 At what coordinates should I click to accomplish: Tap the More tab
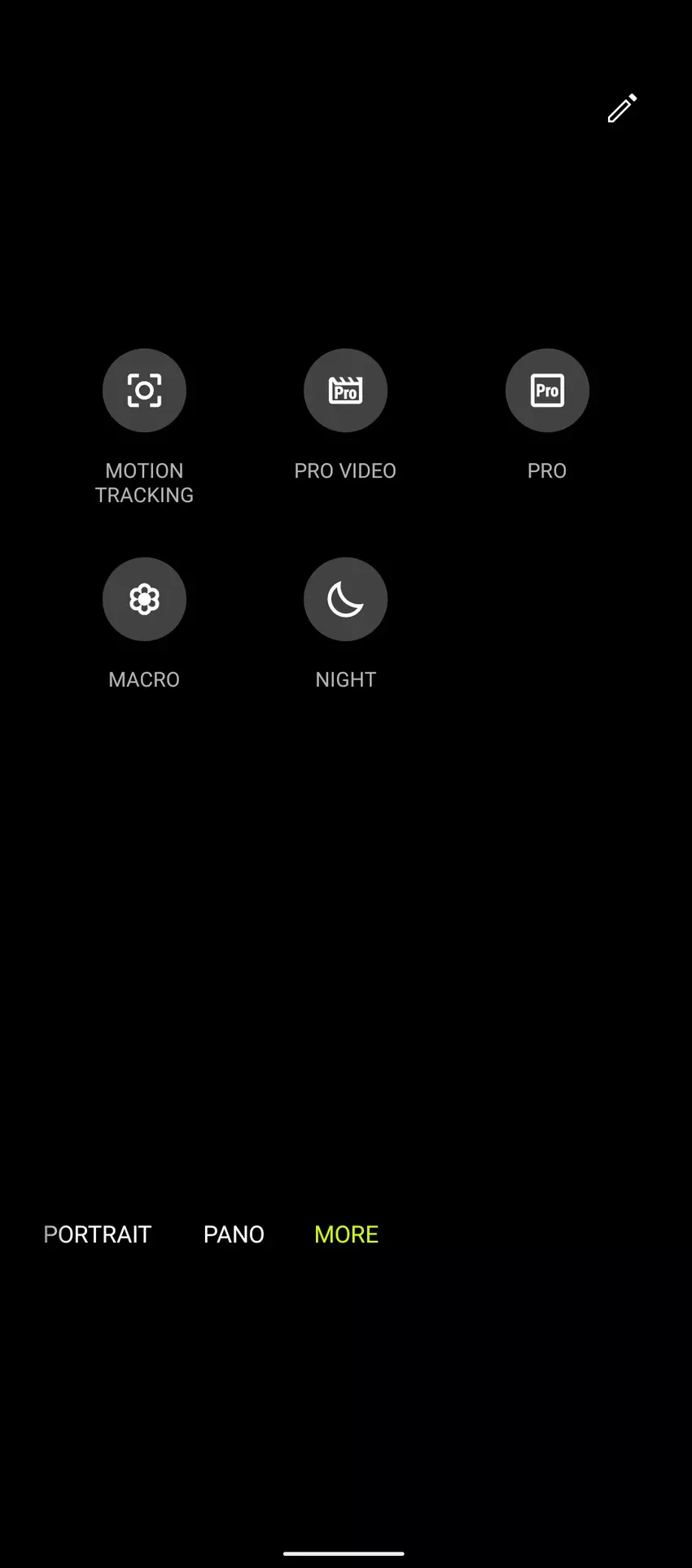point(346,1234)
